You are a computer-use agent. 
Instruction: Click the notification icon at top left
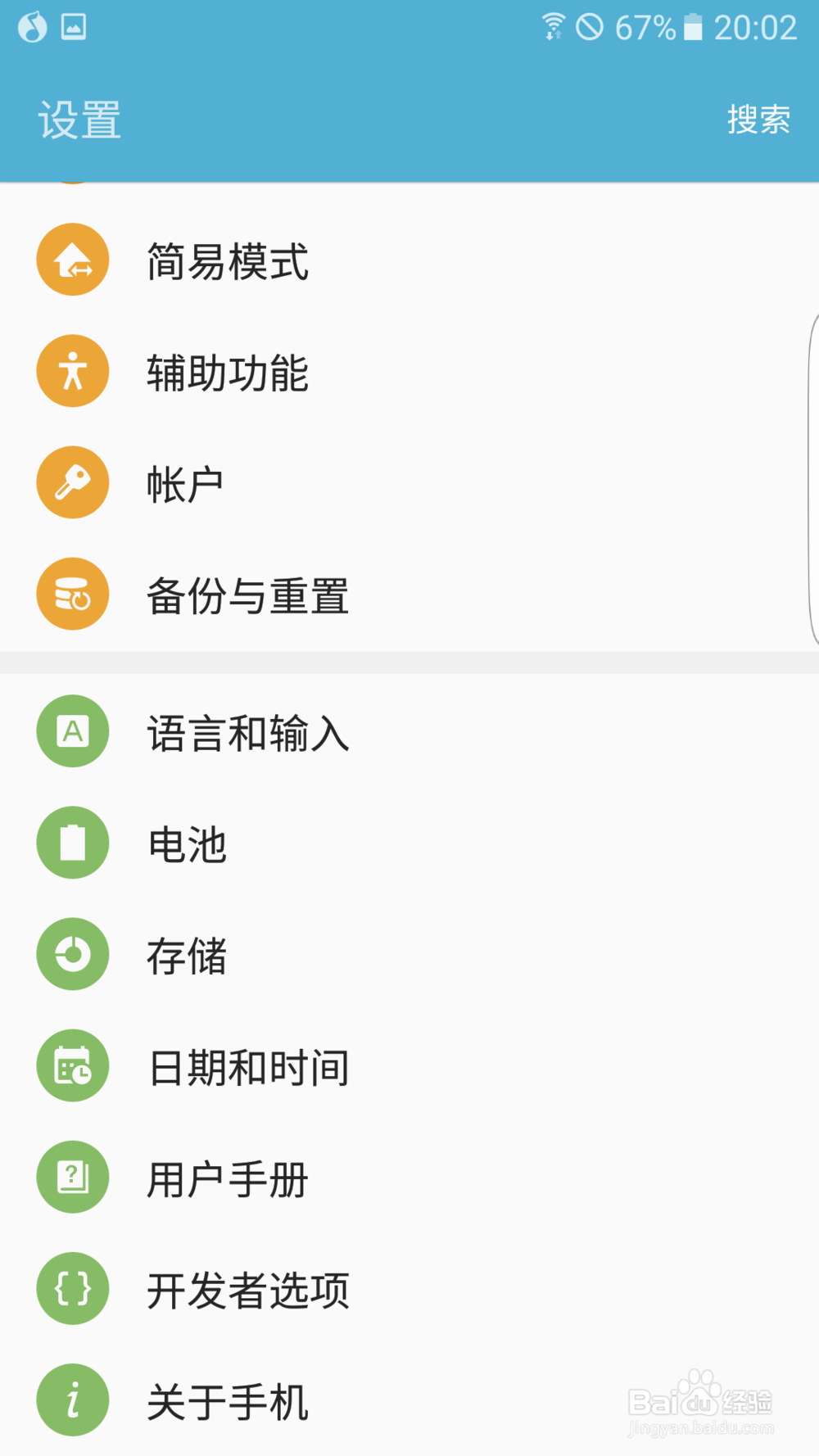[31, 27]
